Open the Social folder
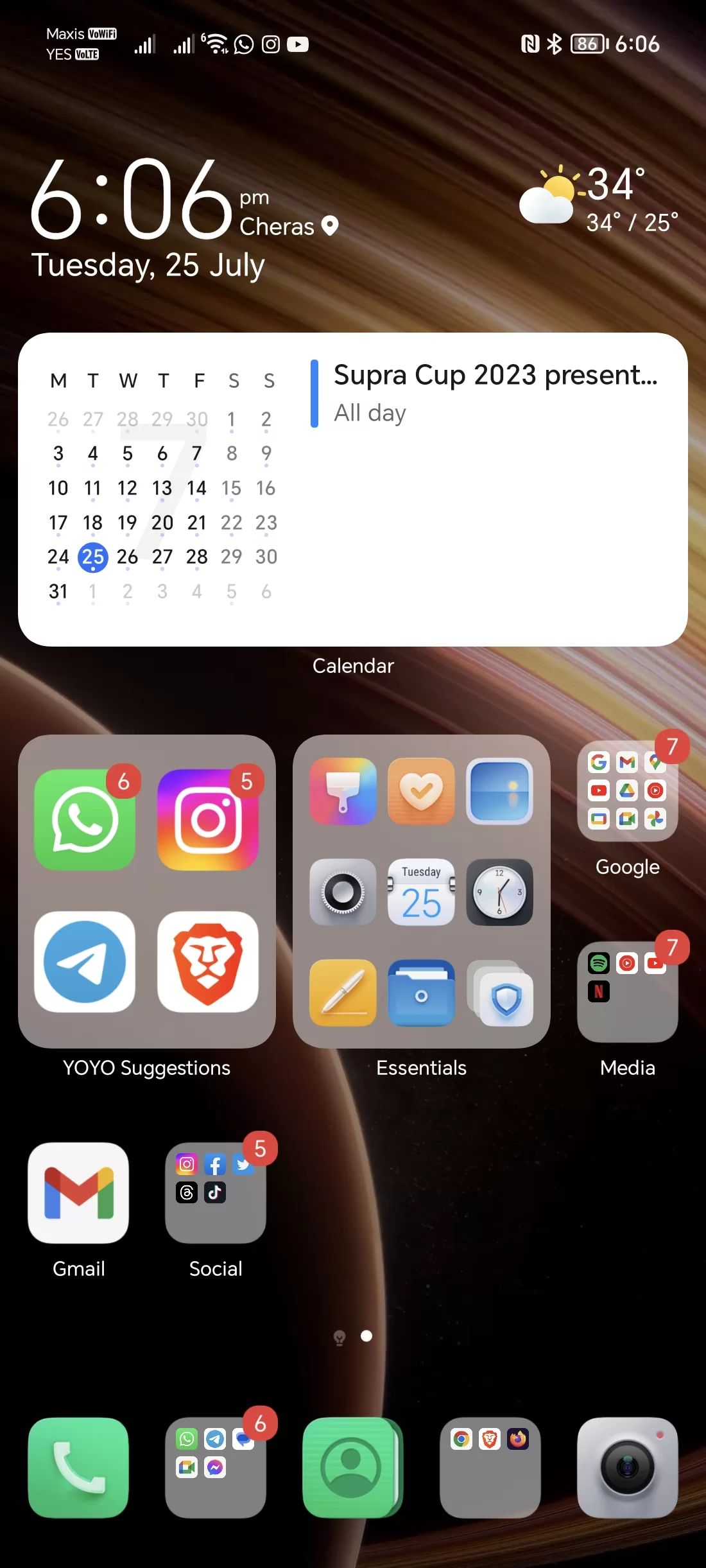 (216, 1192)
